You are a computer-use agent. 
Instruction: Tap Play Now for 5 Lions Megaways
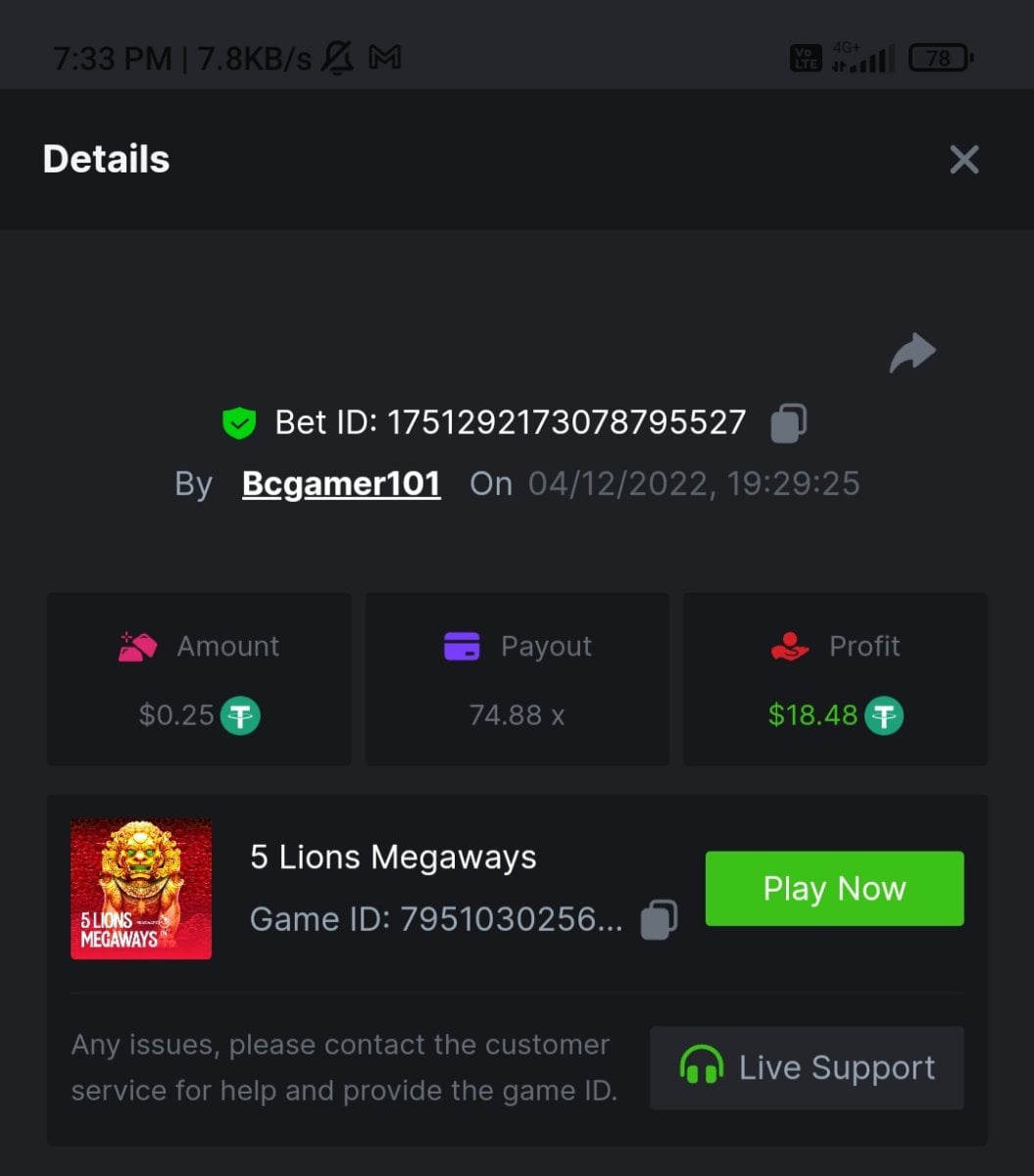pyautogui.click(x=834, y=888)
